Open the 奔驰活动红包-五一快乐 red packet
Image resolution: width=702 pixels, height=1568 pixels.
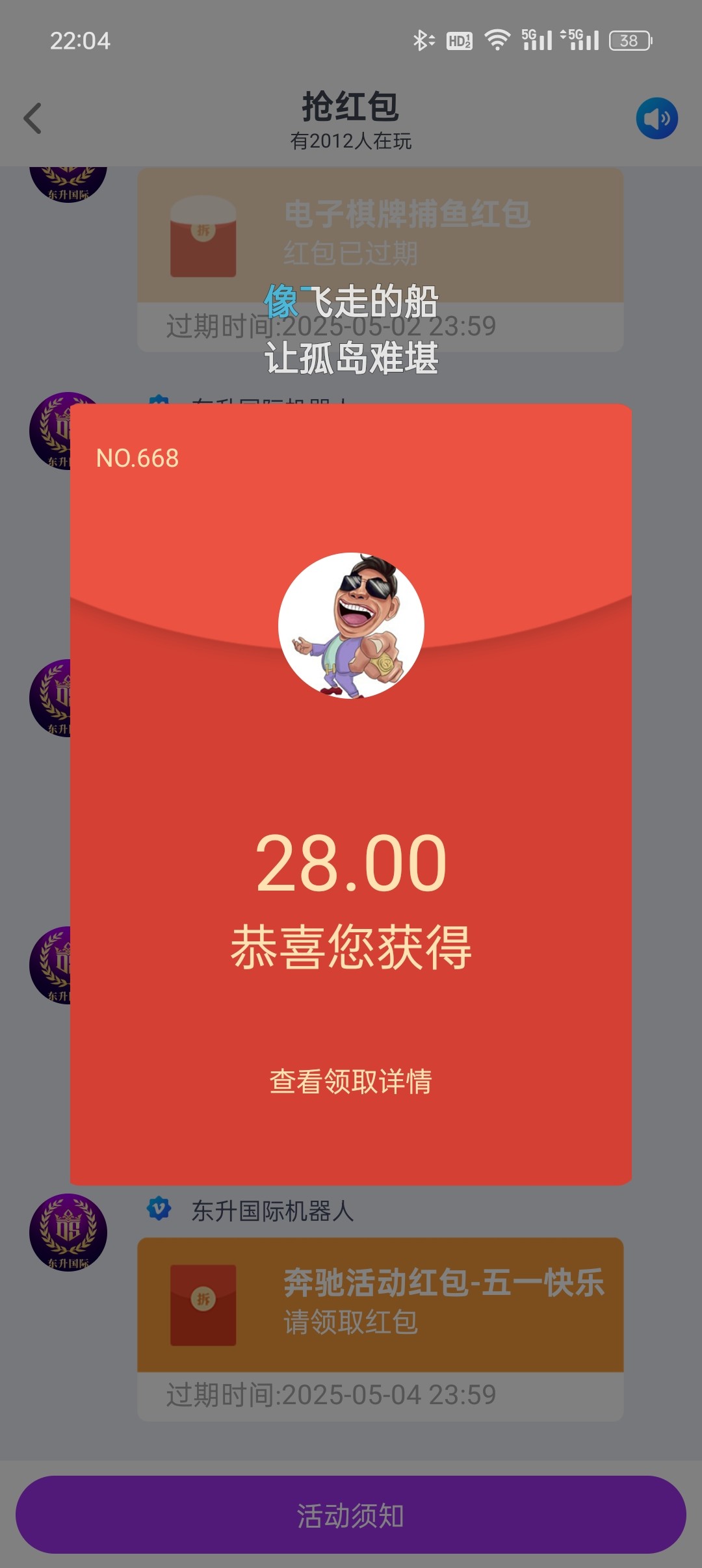tap(380, 1304)
